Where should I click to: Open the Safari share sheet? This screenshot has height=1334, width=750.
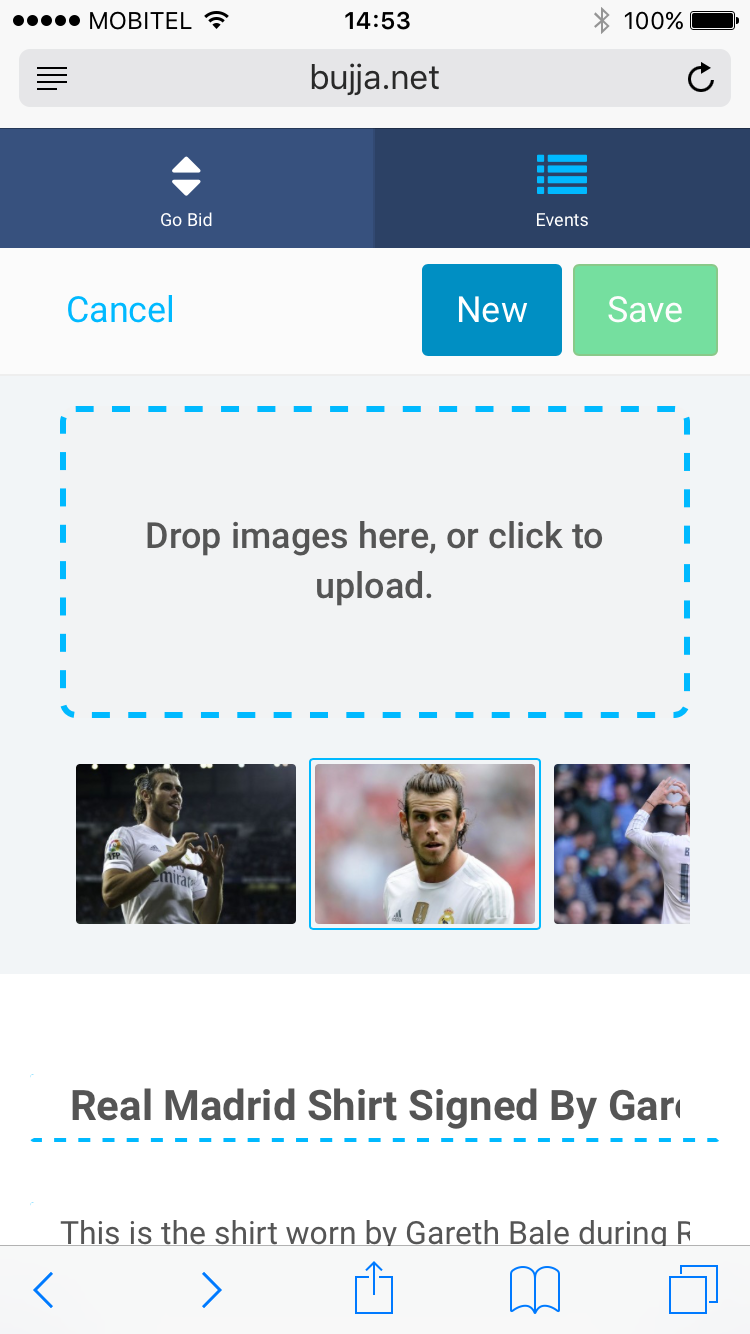click(375, 1288)
